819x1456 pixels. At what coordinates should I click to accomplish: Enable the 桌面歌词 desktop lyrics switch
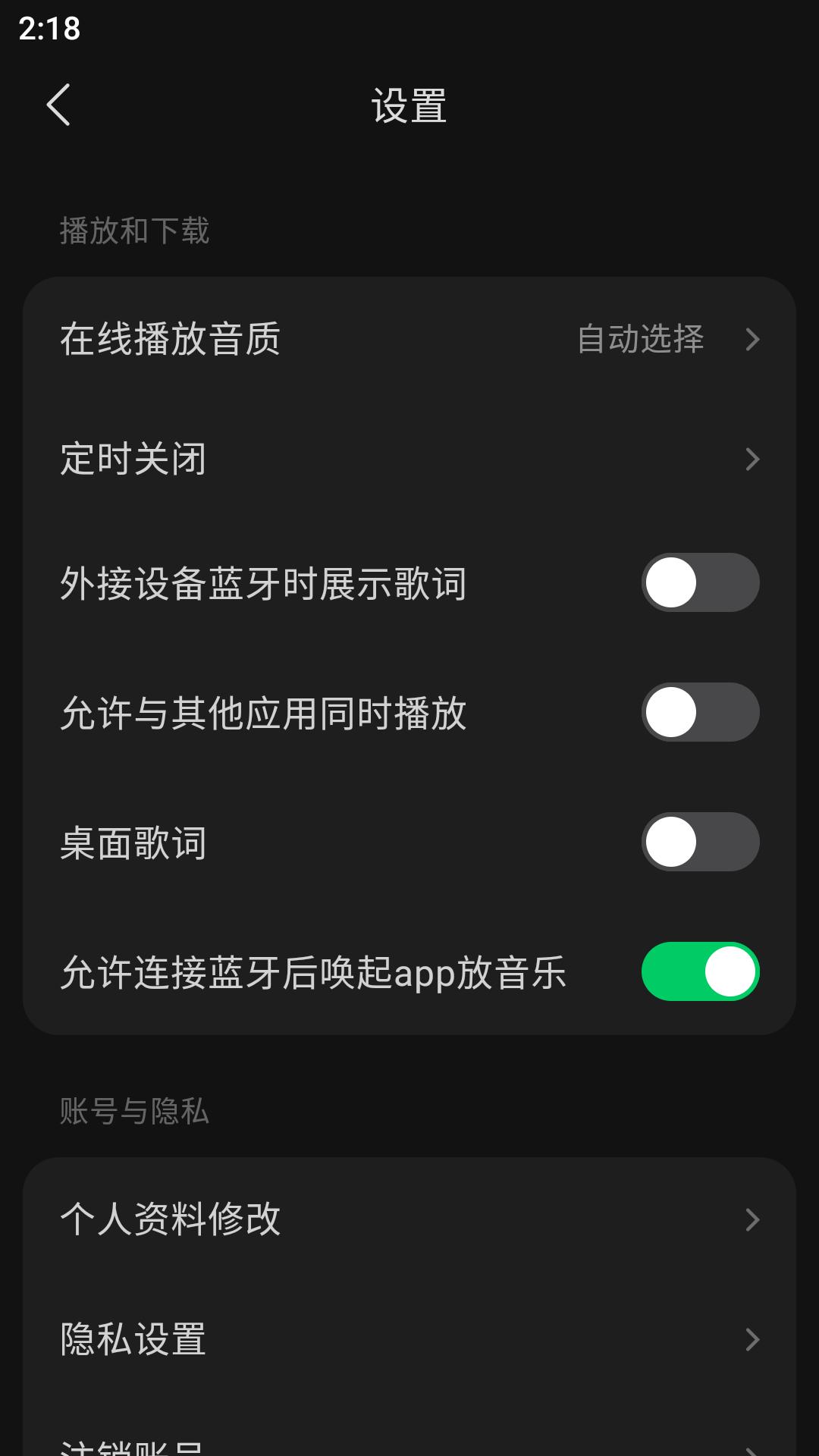click(698, 841)
